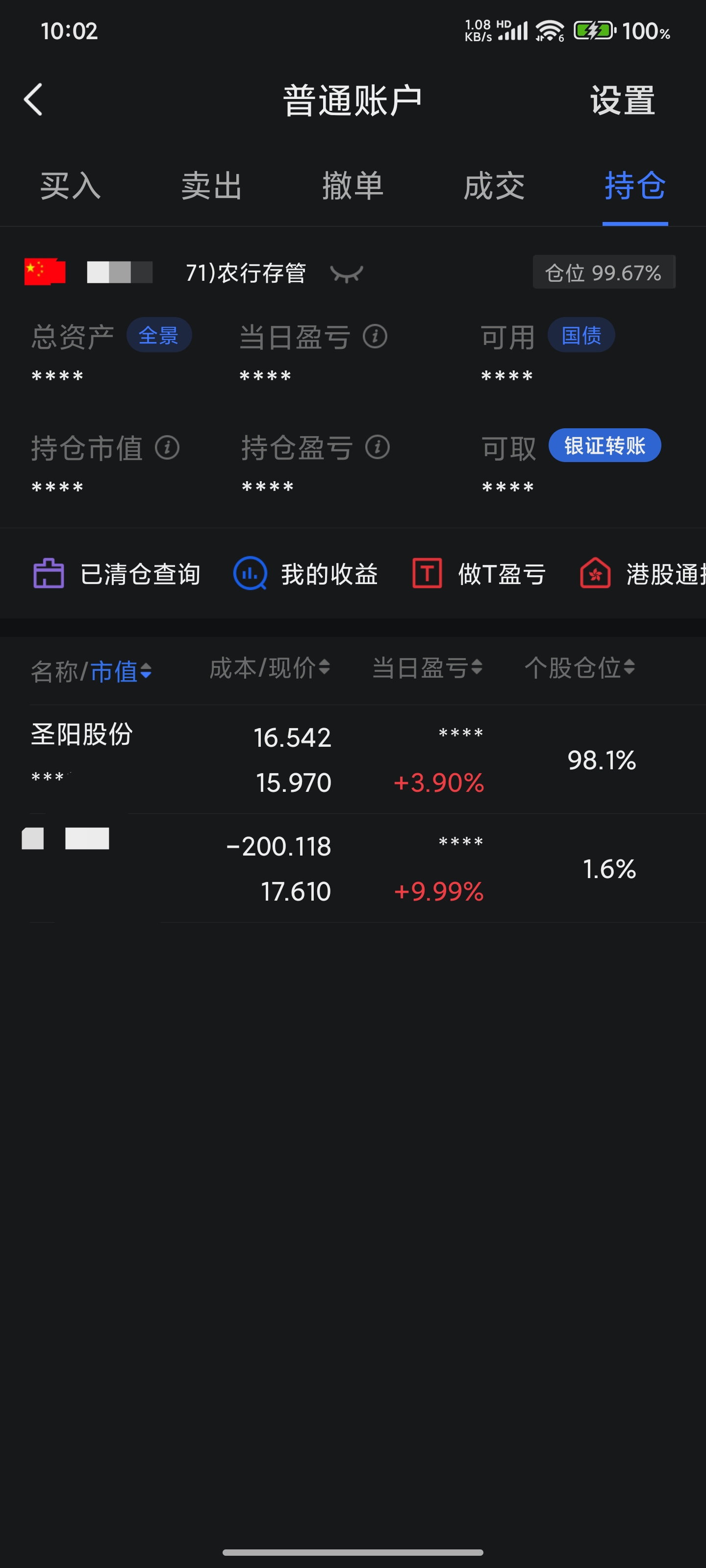Open 设置 settings
This screenshot has height=1568, width=706.
[x=622, y=100]
